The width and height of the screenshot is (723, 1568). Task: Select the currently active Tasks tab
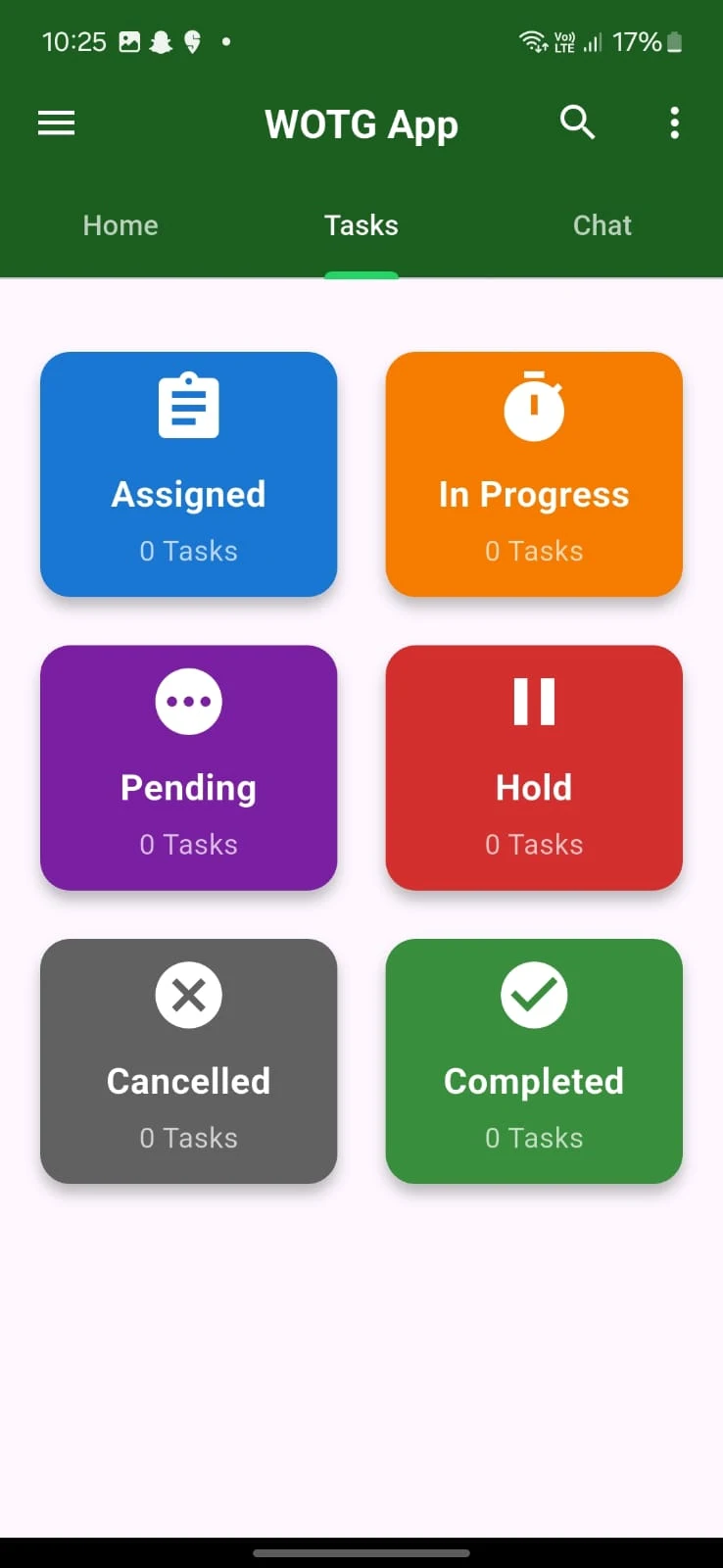point(361,225)
